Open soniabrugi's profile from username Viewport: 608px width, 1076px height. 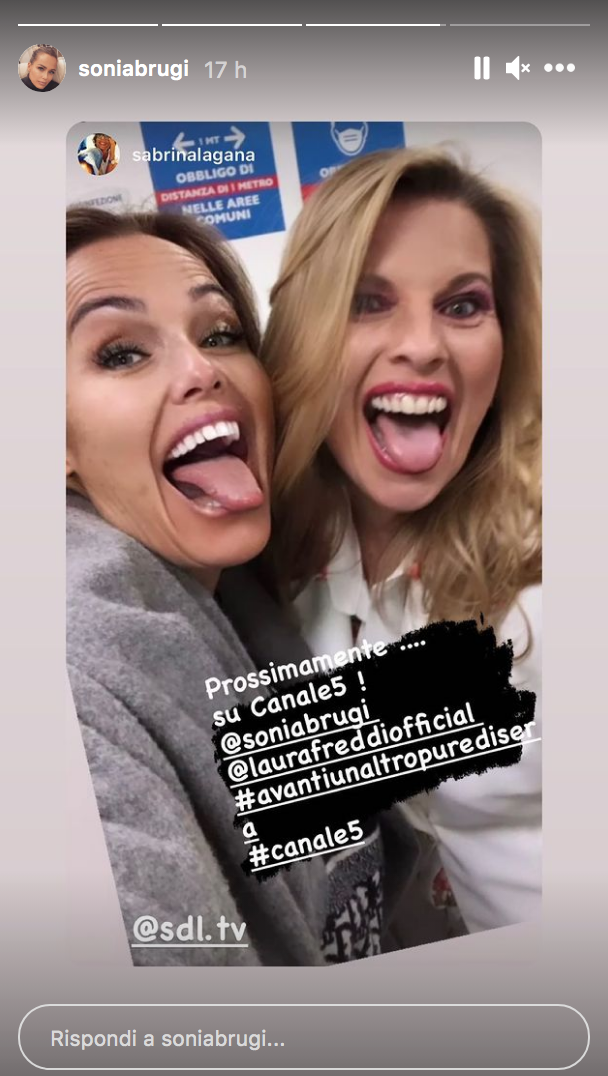point(133,69)
